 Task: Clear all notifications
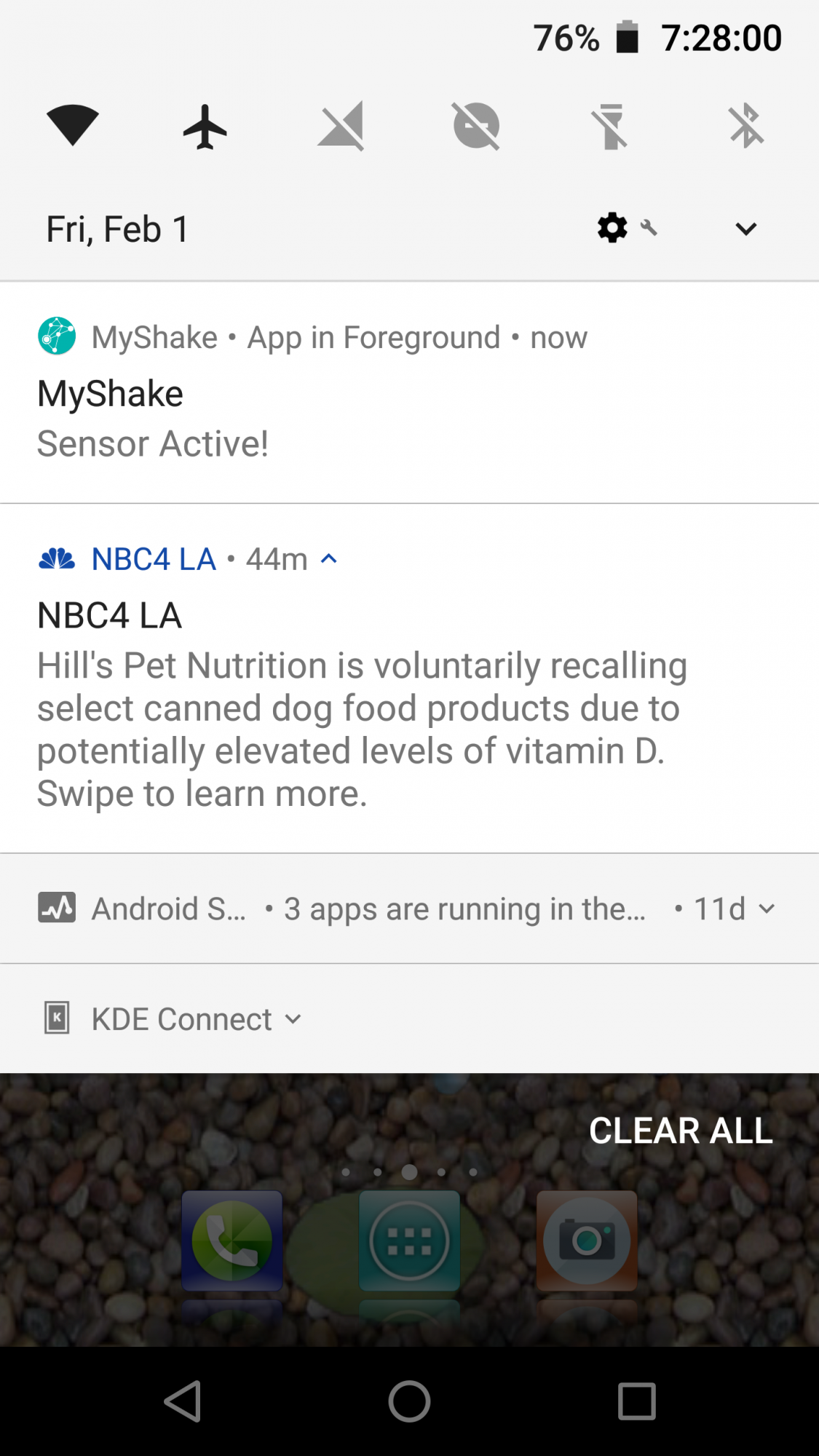pos(681,1131)
